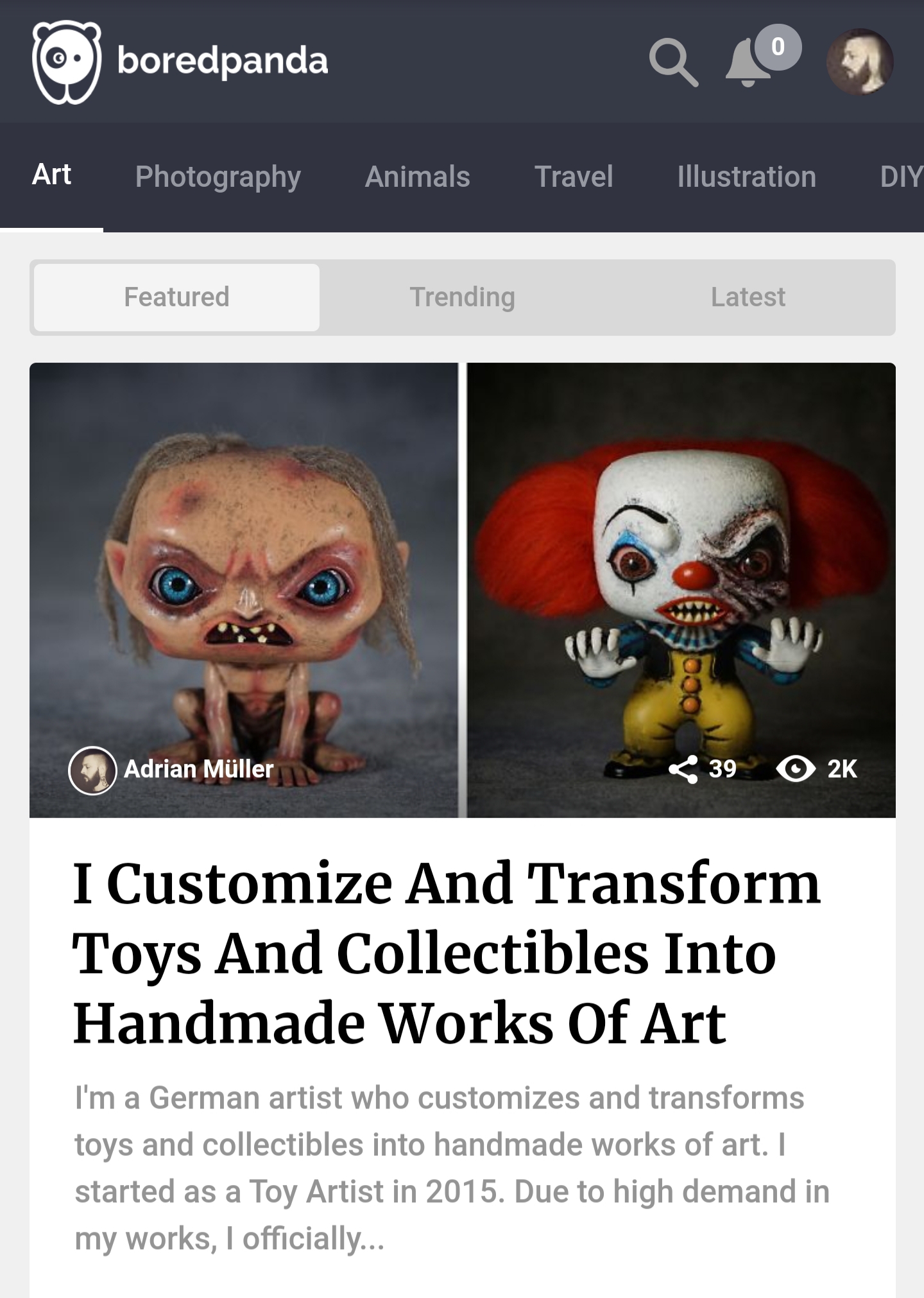This screenshot has height=1298, width=924.
Task: Tap the boredpanda logo
Action: (x=180, y=62)
